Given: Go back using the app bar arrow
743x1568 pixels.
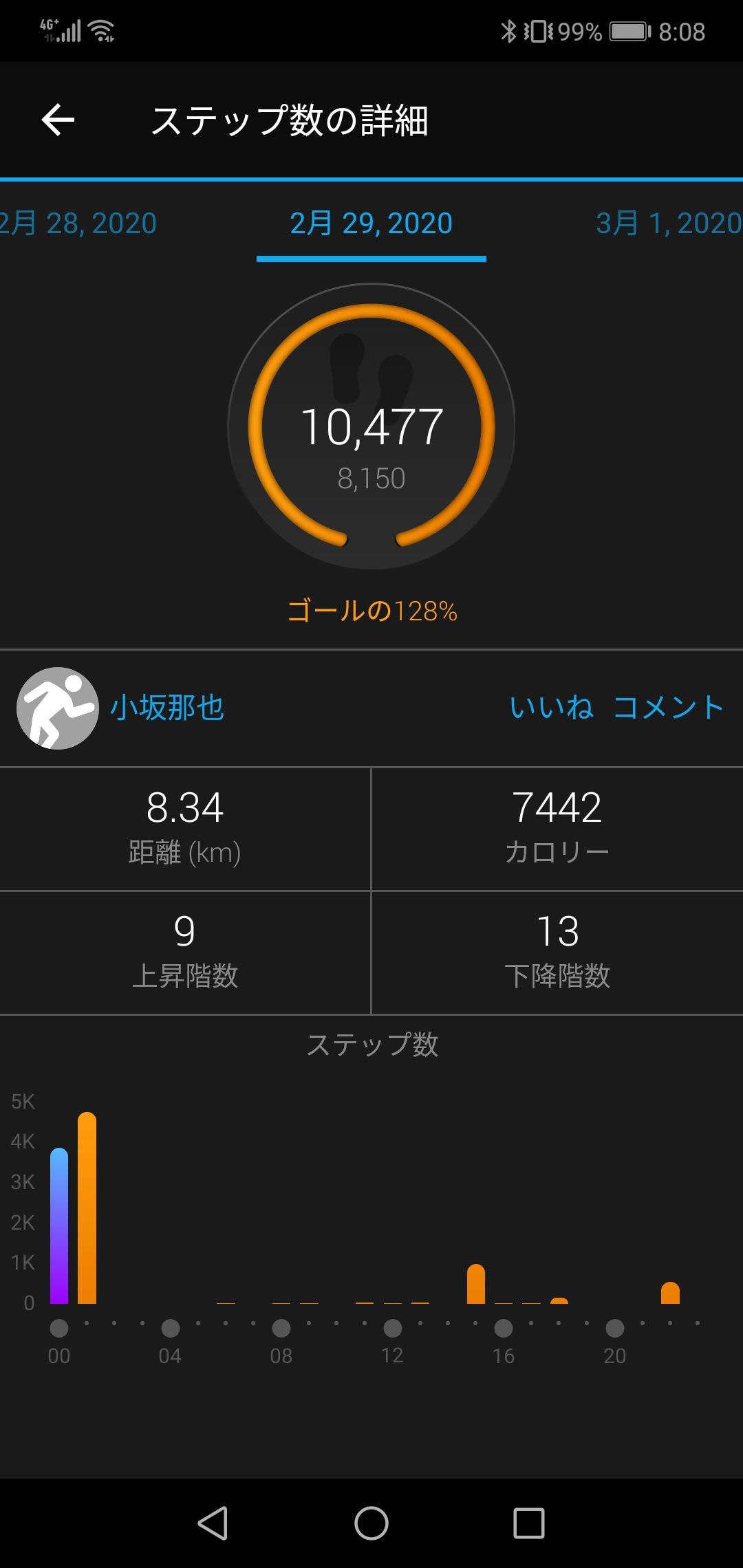Looking at the screenshot, I should pyautogui.click(x=58, y=120).
